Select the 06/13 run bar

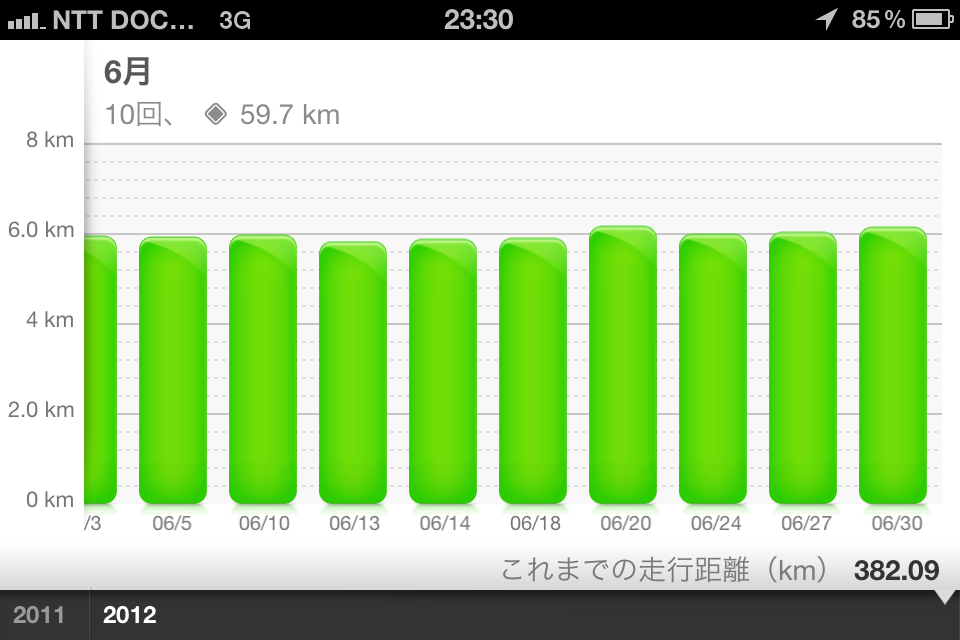[353, 373]
